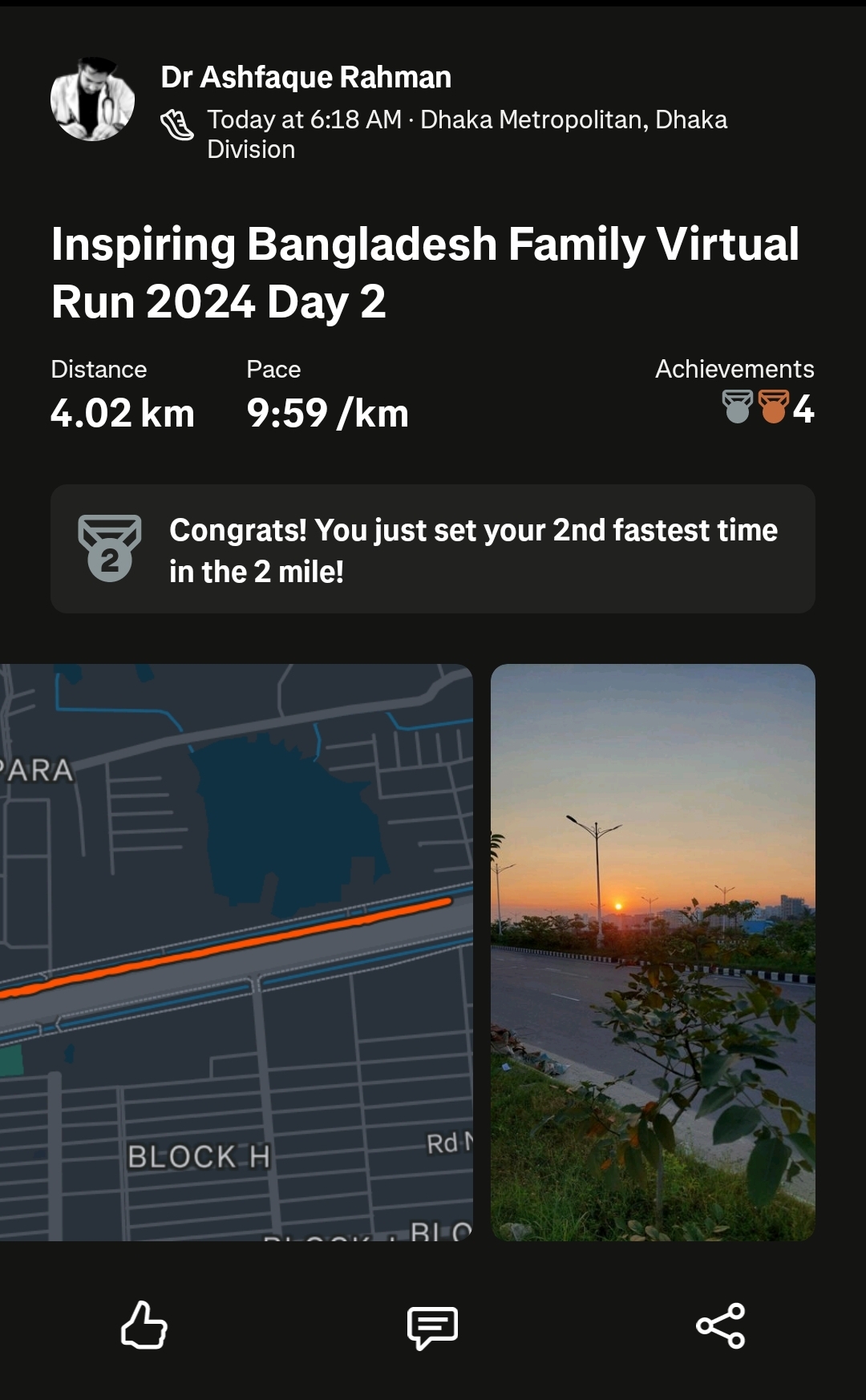The image size is (866, 1400).
Task: Open the 2nd fastest 2 mile card
Action: 433,549
